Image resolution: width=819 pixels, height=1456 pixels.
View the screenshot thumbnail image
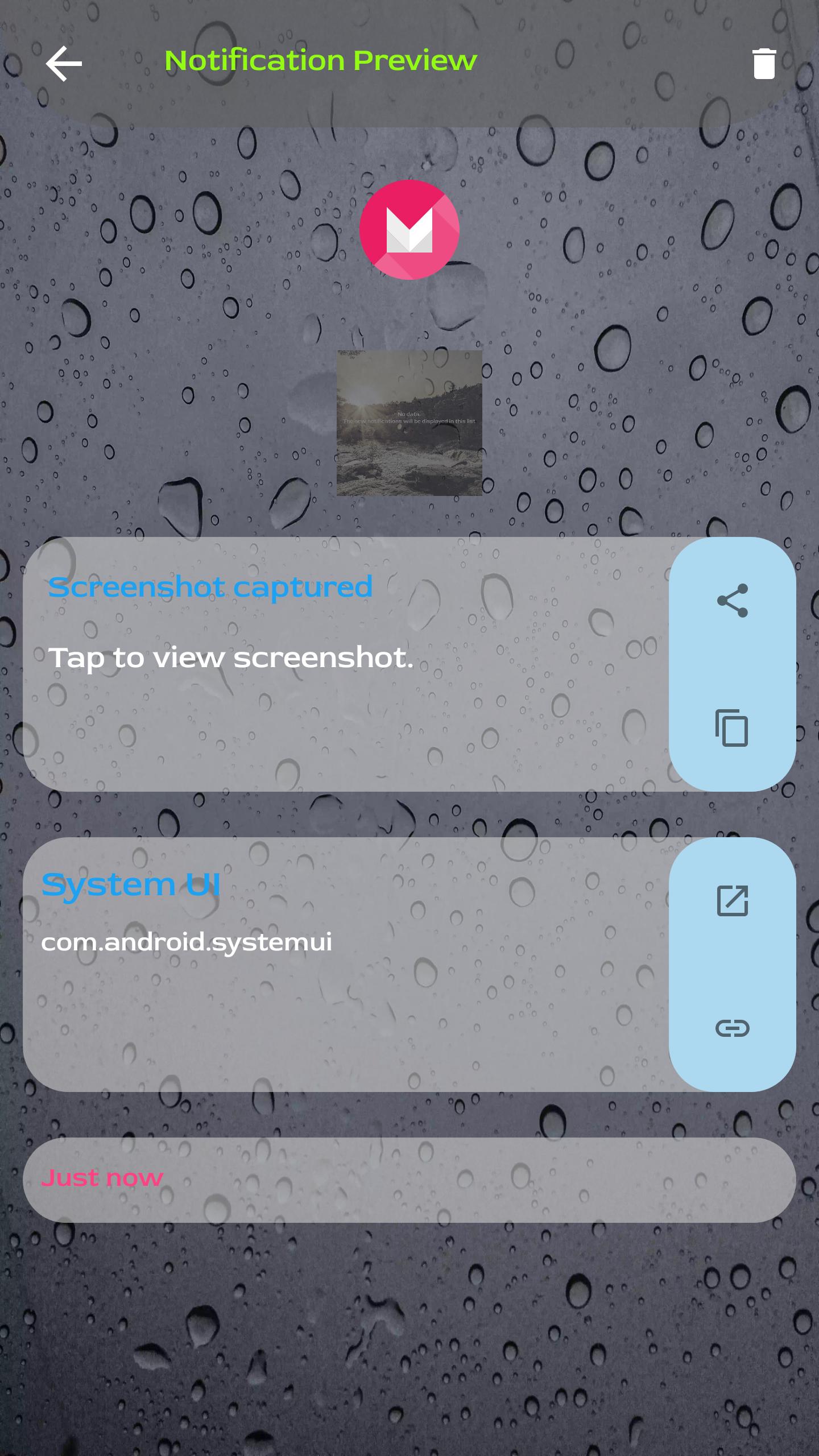(x=409, y=423)
